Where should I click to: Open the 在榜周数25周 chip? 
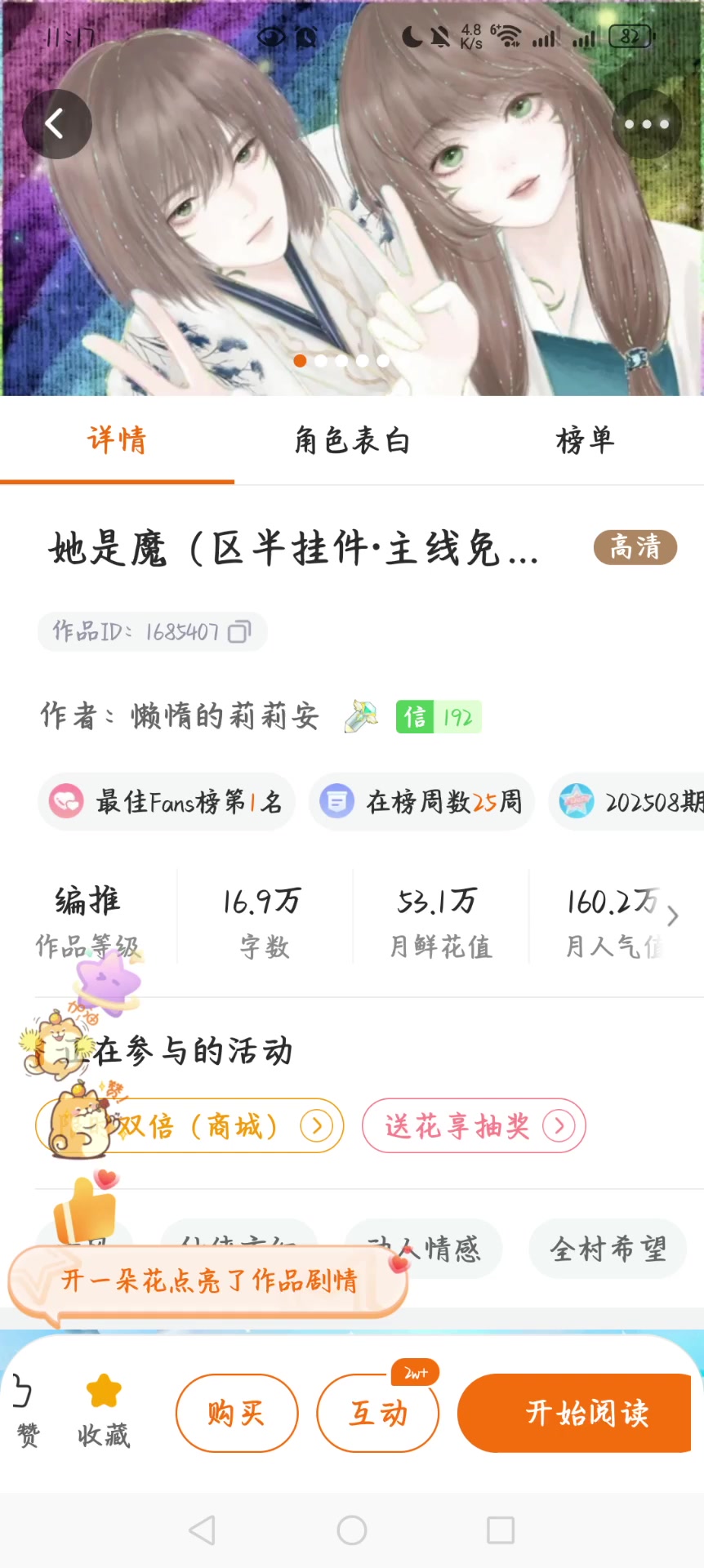tap(421, 802)
